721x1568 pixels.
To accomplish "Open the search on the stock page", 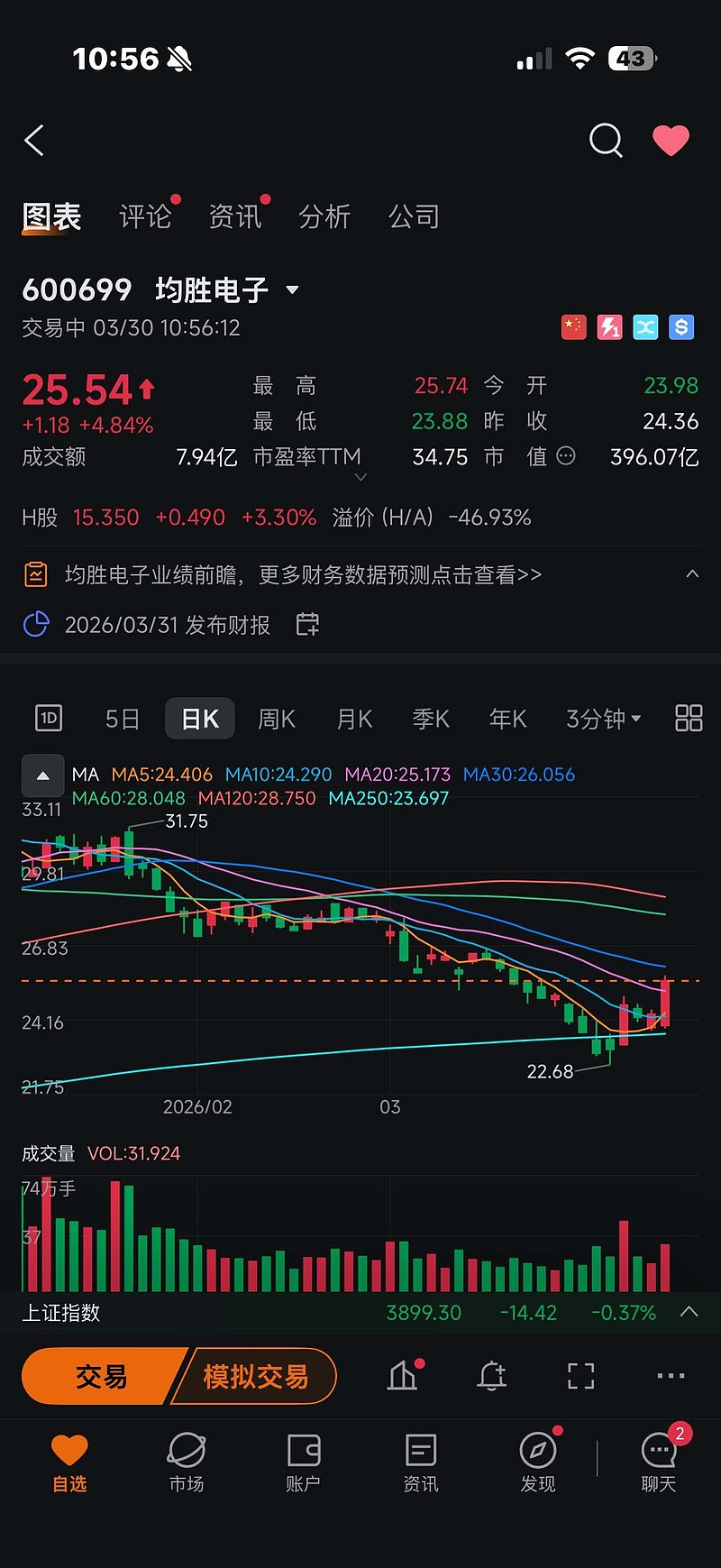I will coord(606,141).
